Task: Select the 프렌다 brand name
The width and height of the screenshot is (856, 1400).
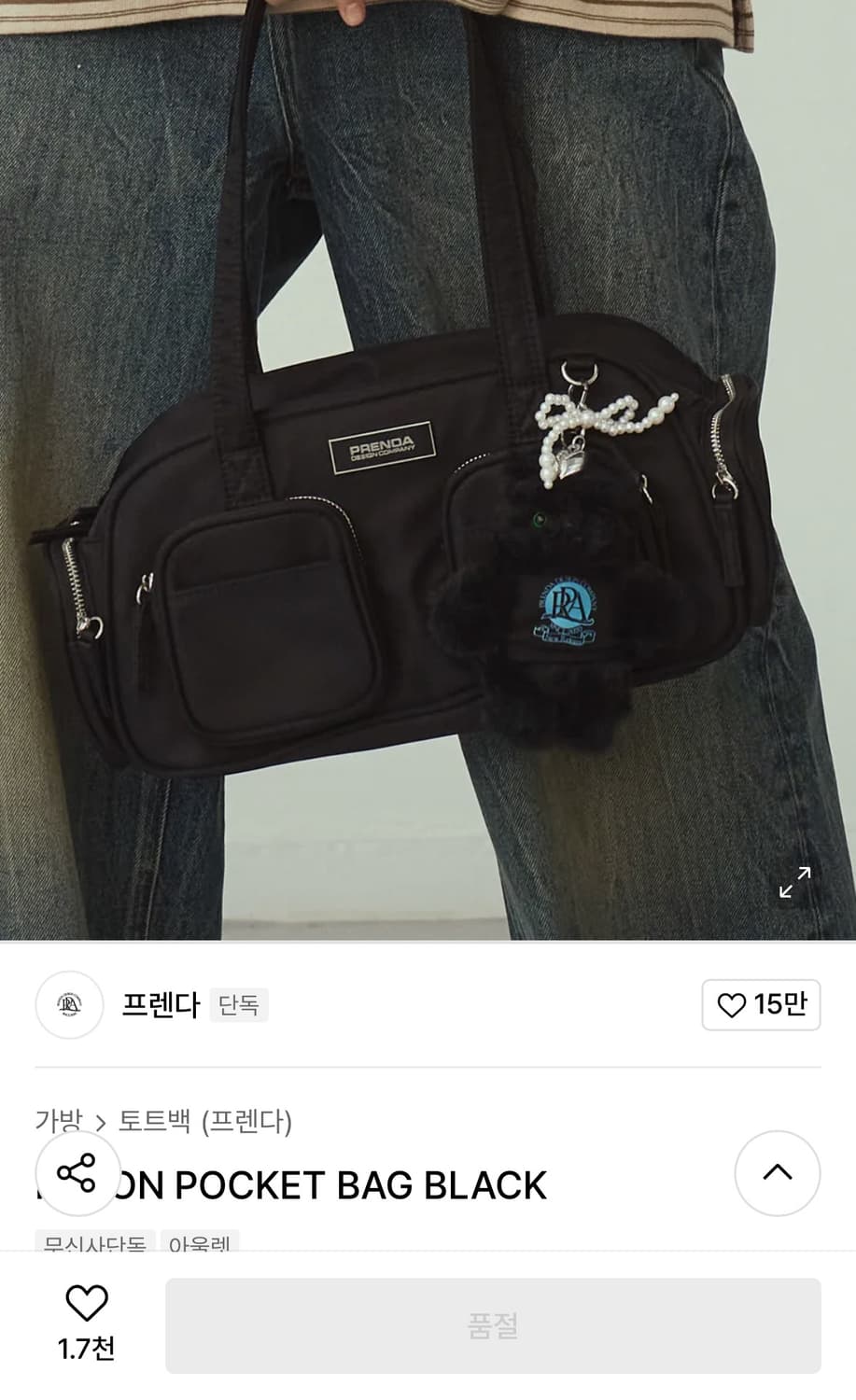Action: [159, 1005]
